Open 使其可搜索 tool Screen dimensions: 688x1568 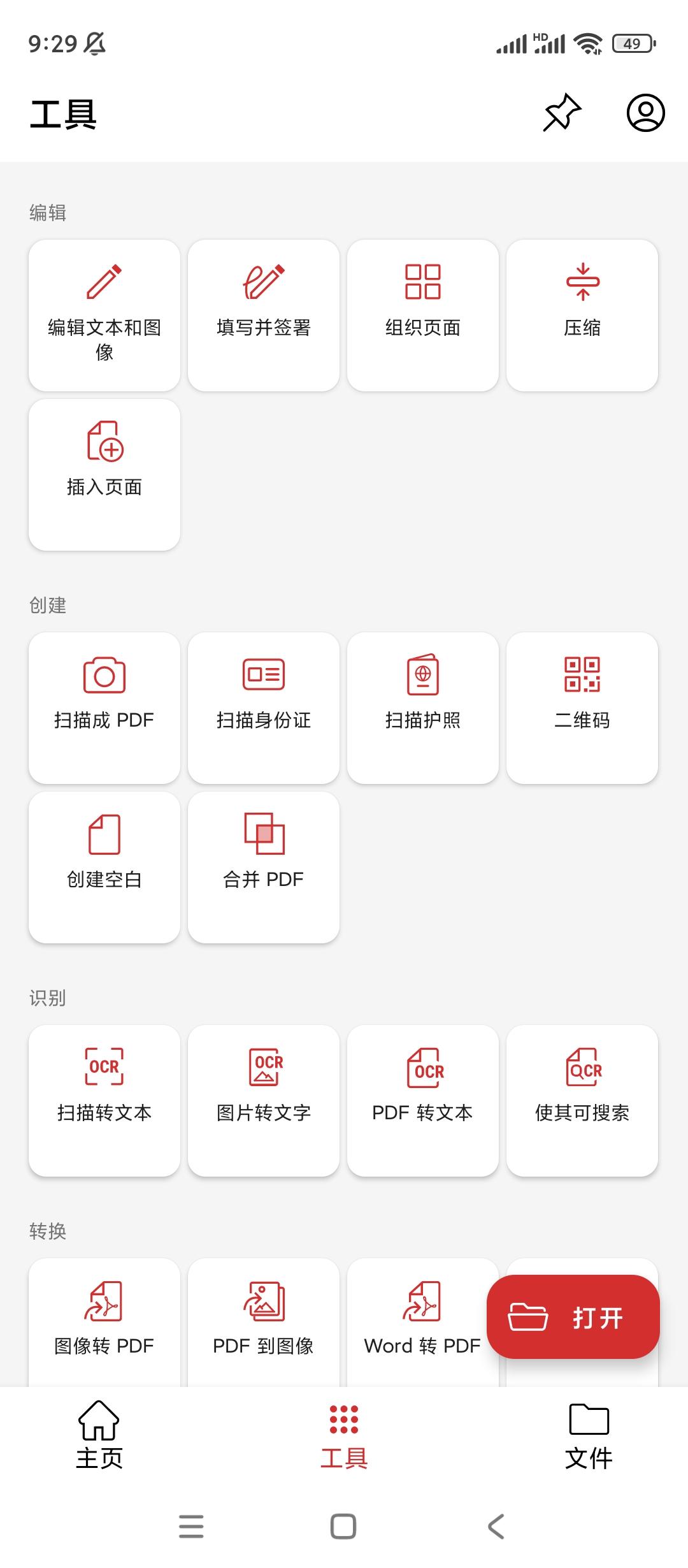[582, 1100]
